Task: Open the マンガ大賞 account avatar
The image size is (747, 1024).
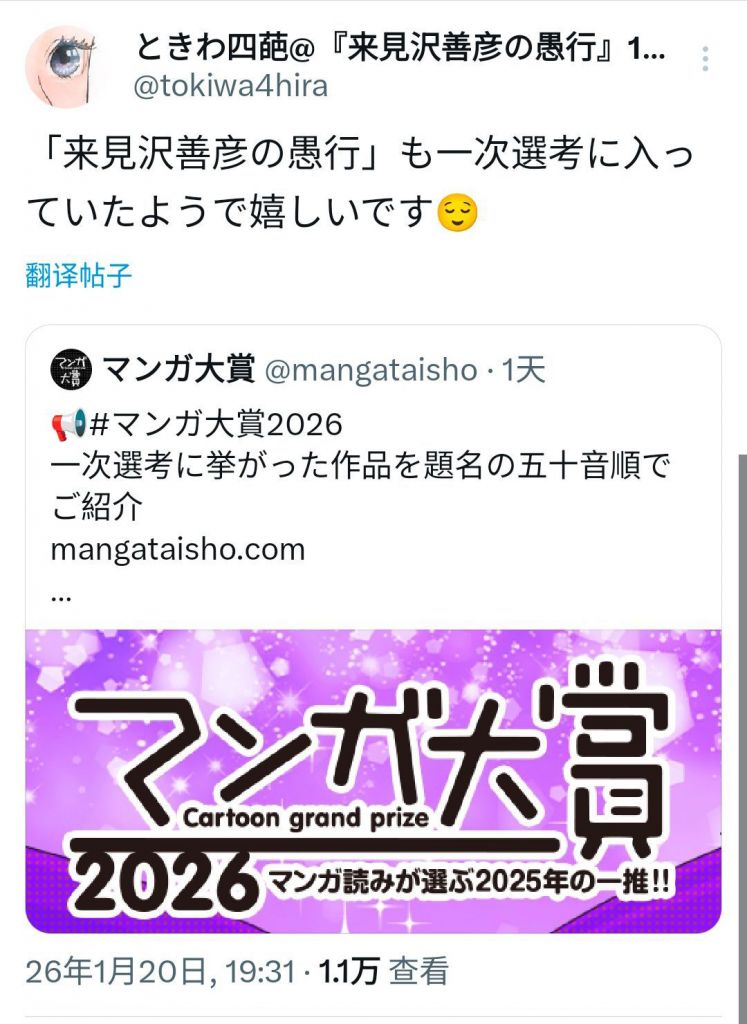Action: tap(71, 370)
